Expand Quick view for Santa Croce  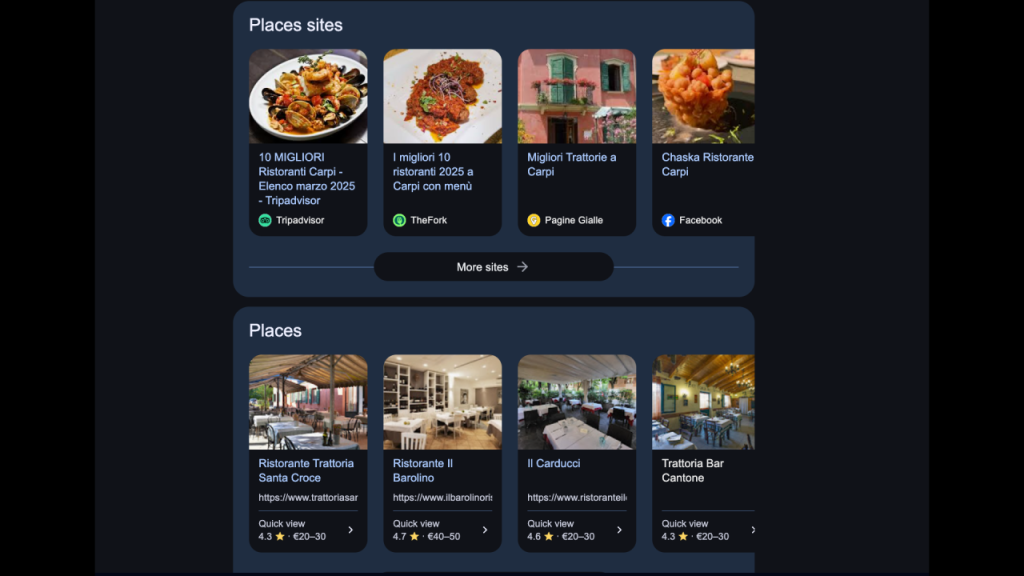307,530
